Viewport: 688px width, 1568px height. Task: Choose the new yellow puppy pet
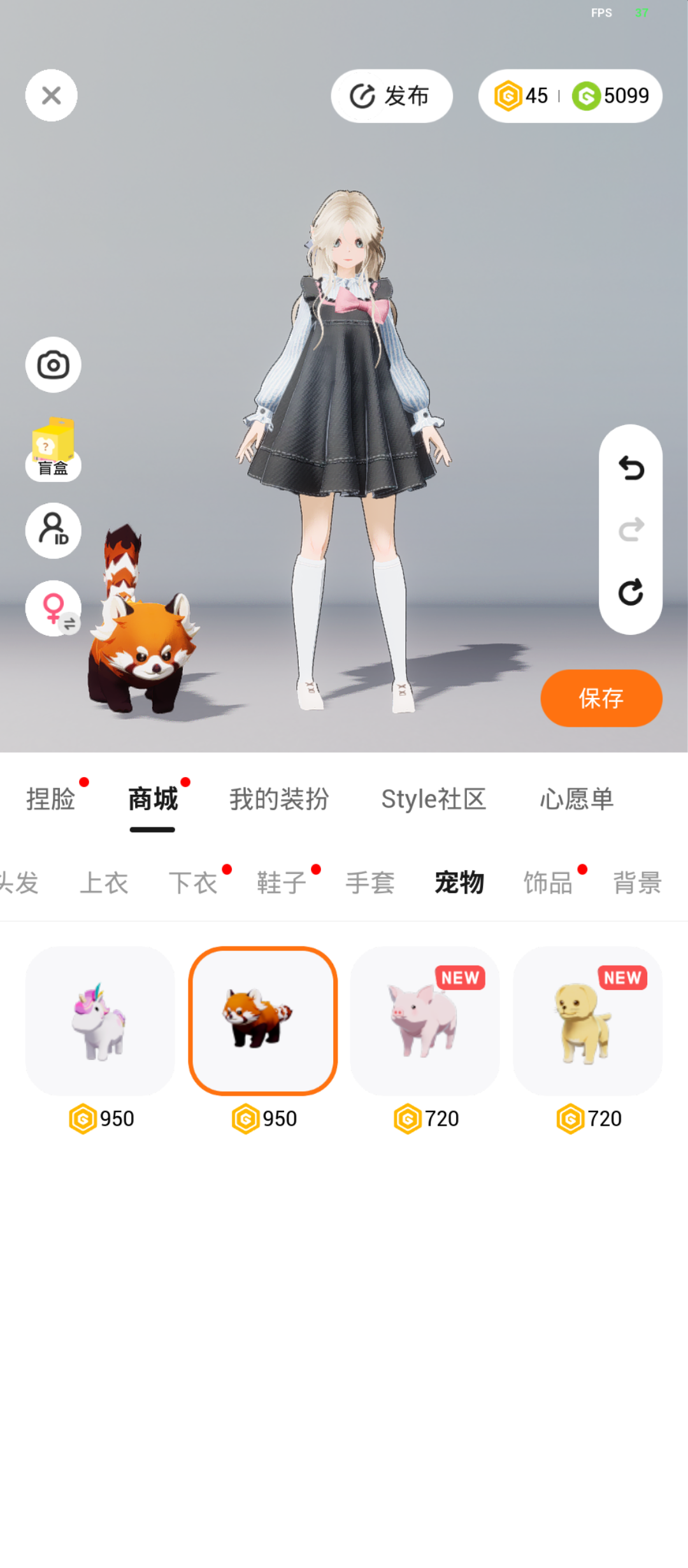point(587,1021)
